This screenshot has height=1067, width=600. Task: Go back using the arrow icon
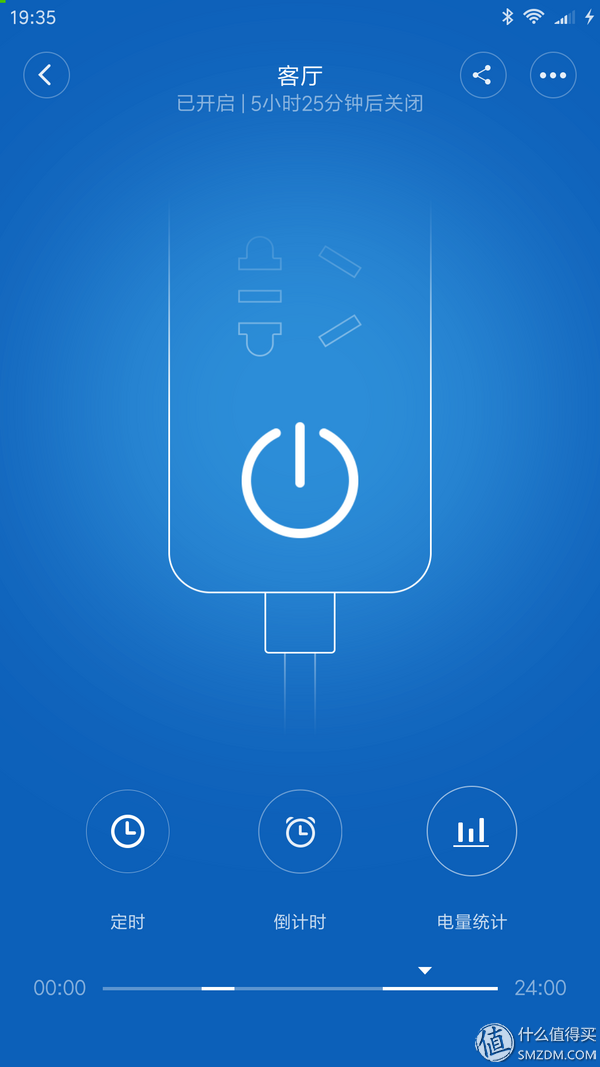[46, 75]
